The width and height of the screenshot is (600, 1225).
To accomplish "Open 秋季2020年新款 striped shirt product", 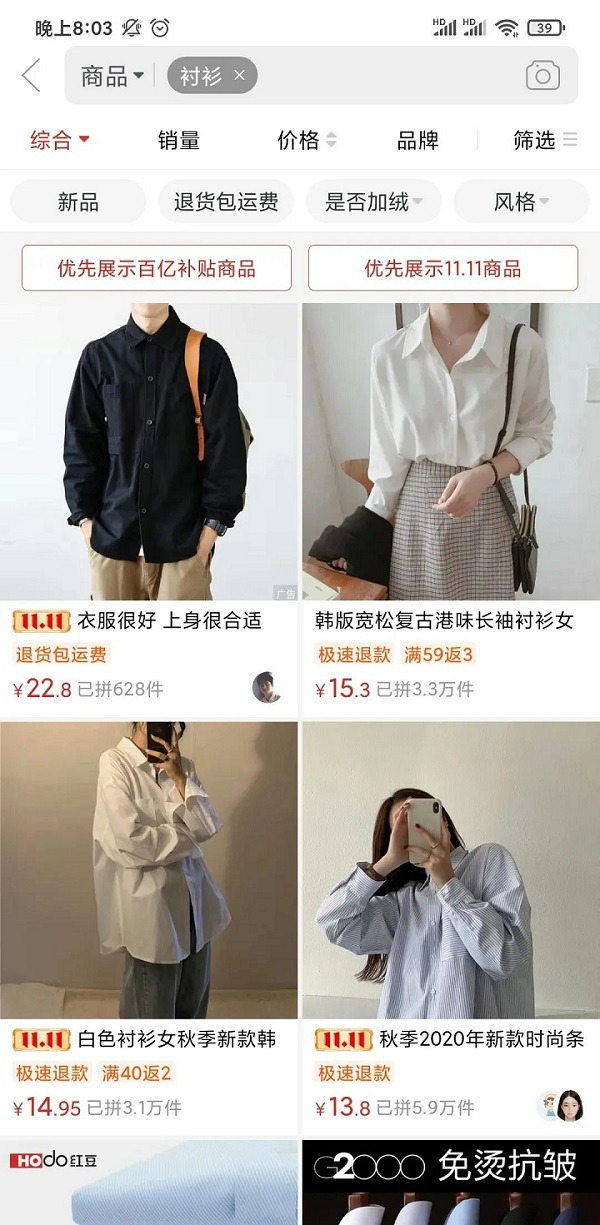I will [451, 870].
